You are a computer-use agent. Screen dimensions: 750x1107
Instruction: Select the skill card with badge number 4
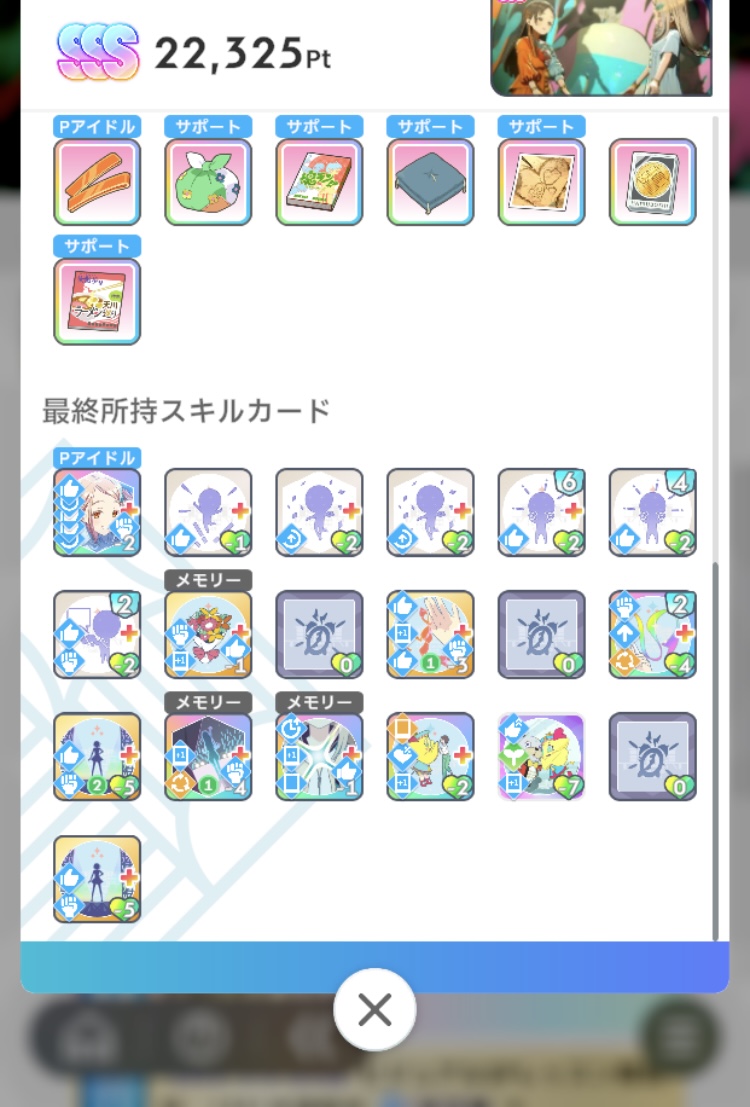click(652, 512)
